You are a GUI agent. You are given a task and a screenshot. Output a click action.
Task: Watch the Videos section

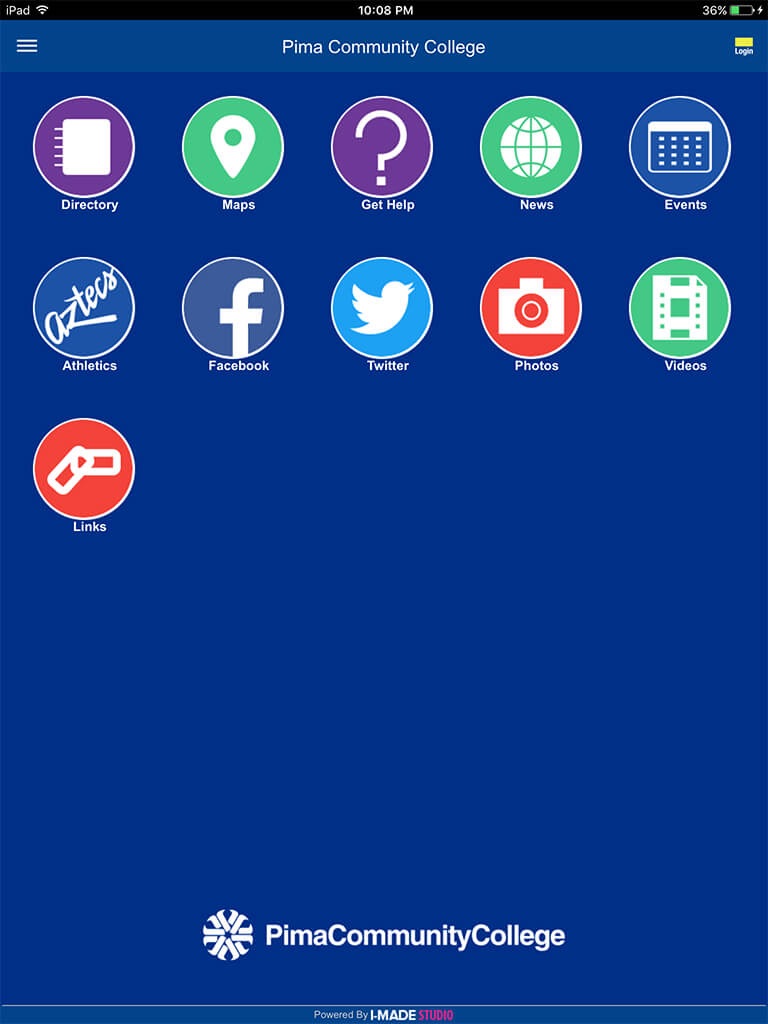click(680, 308)
